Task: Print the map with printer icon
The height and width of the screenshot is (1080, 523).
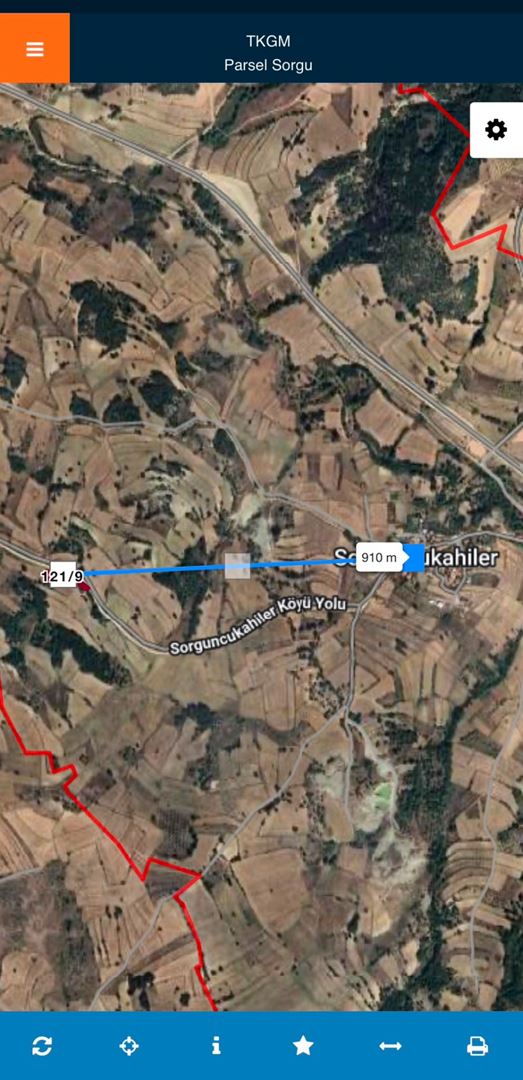Action: click(x=478, y=1046)
